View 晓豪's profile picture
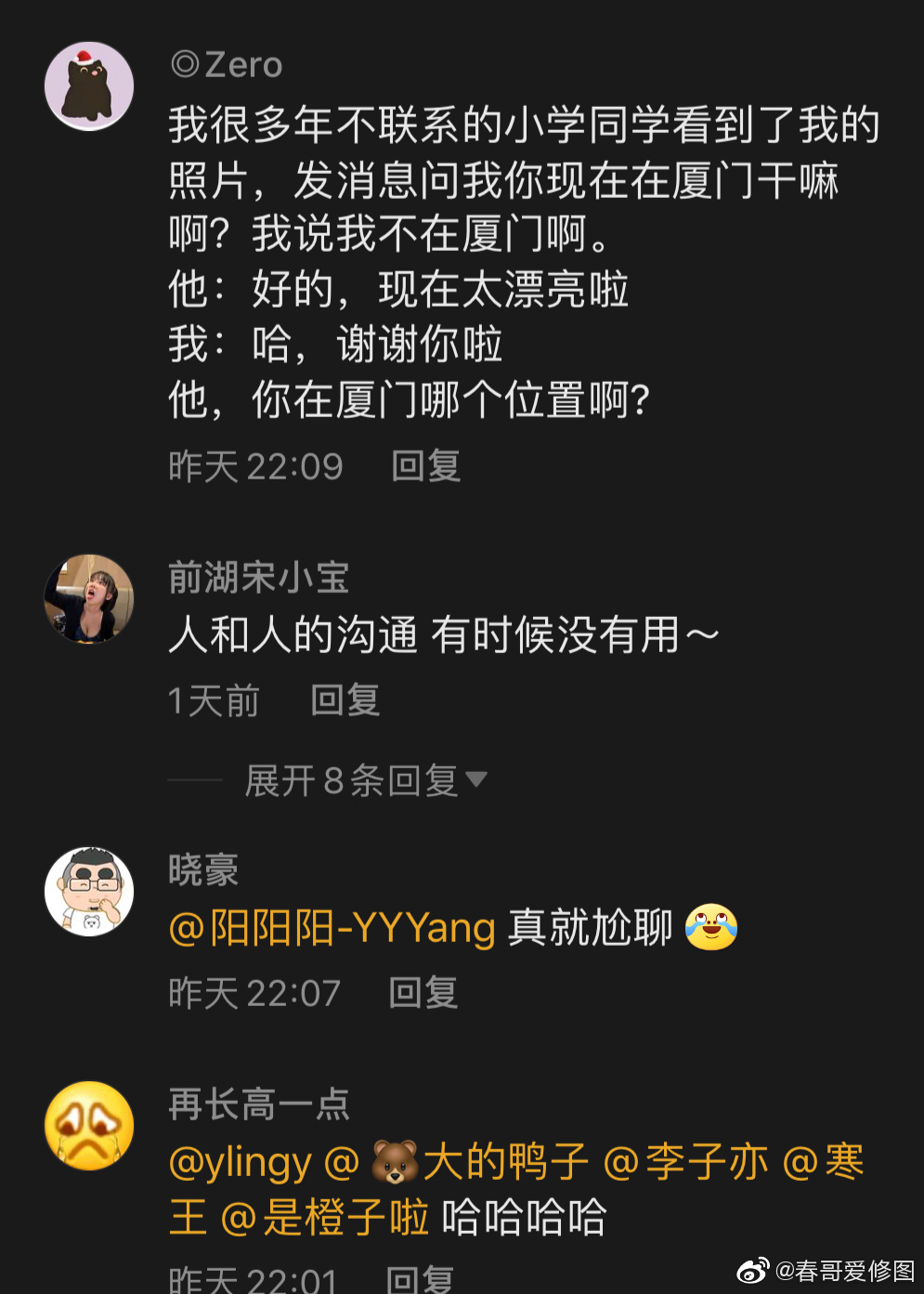Screen dimensions: 924x1294 point(89,891)
